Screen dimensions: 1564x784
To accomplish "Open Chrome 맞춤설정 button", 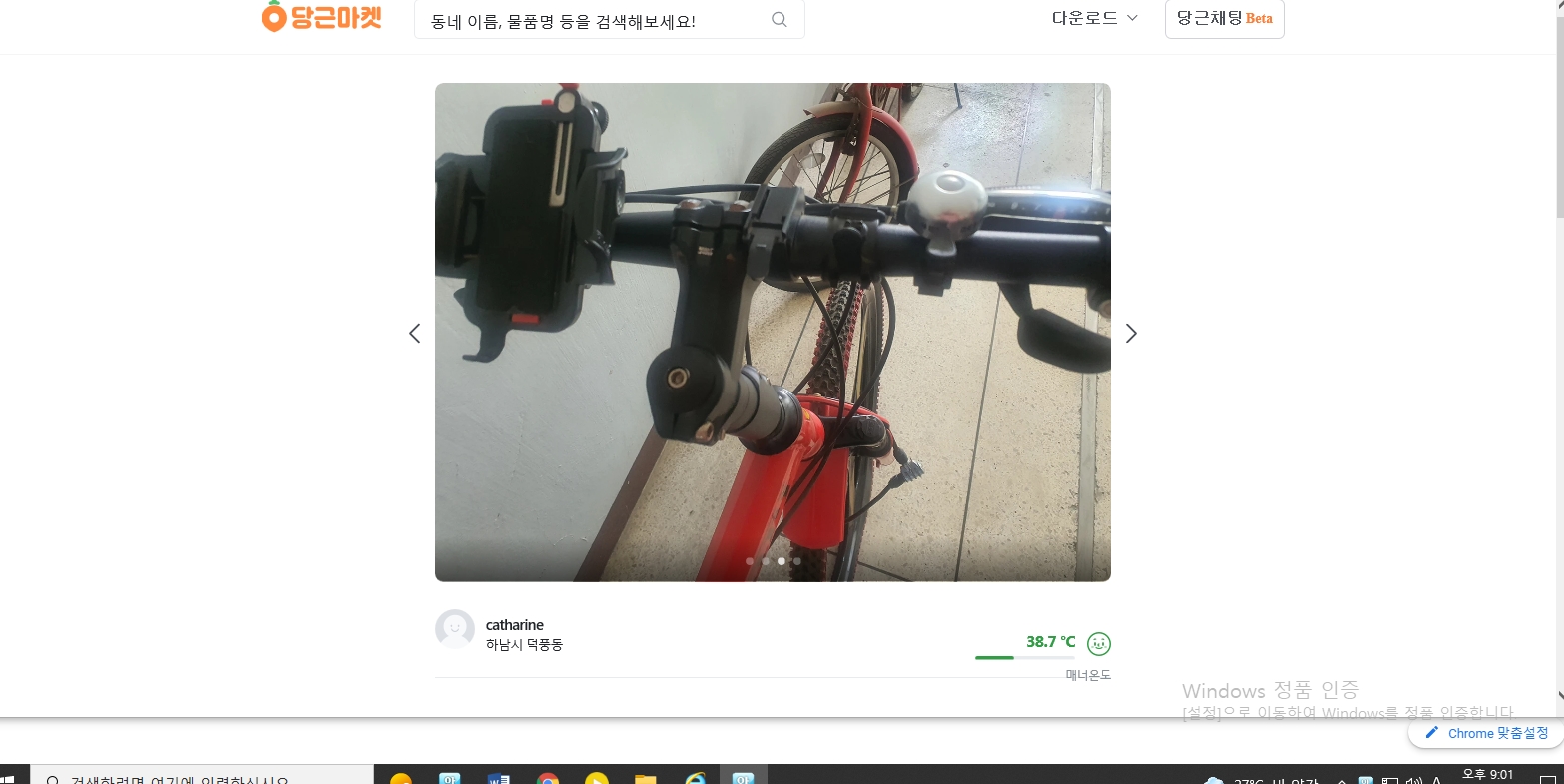I will point(1486,733).
